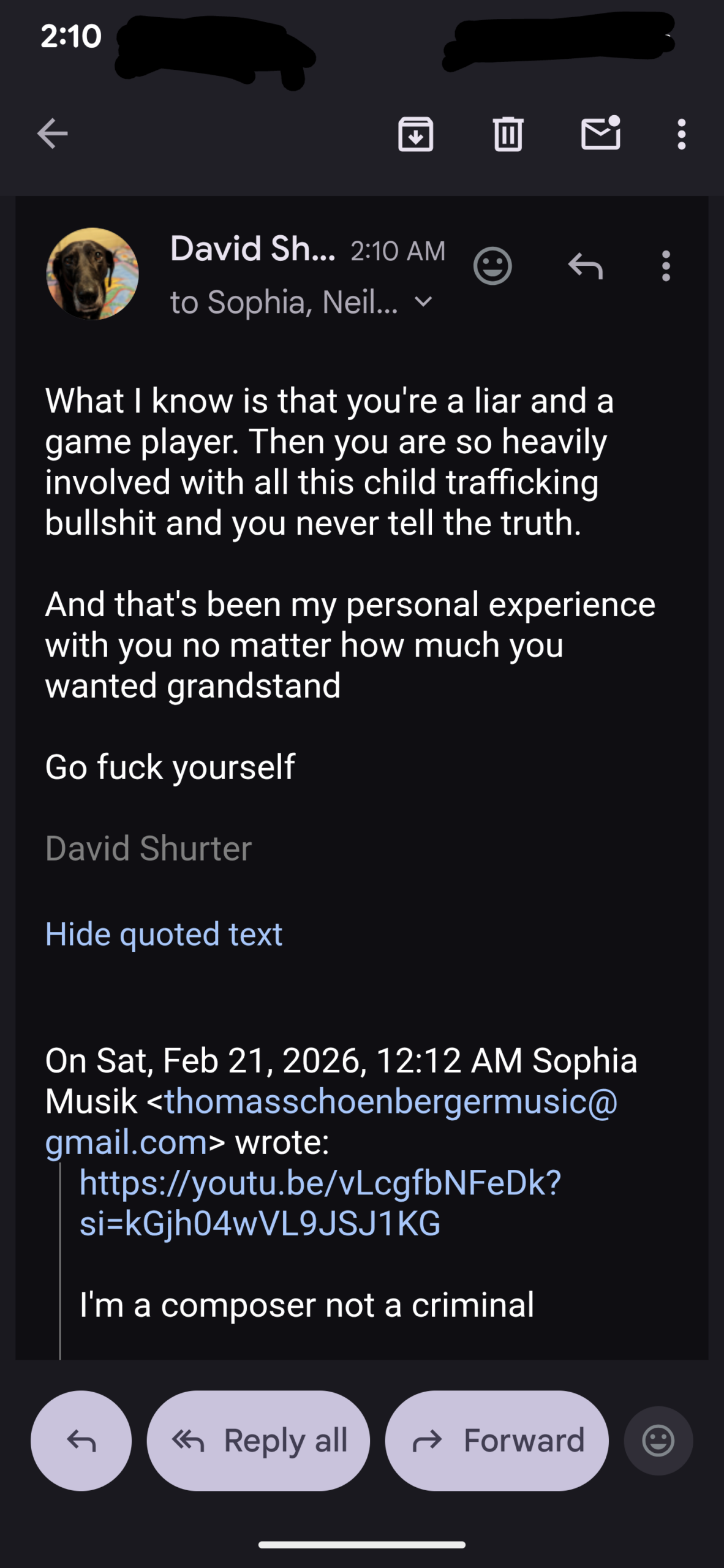The image size is (724, 1568).
Task: Mark this email as unread
Action: tap(600, 134)
